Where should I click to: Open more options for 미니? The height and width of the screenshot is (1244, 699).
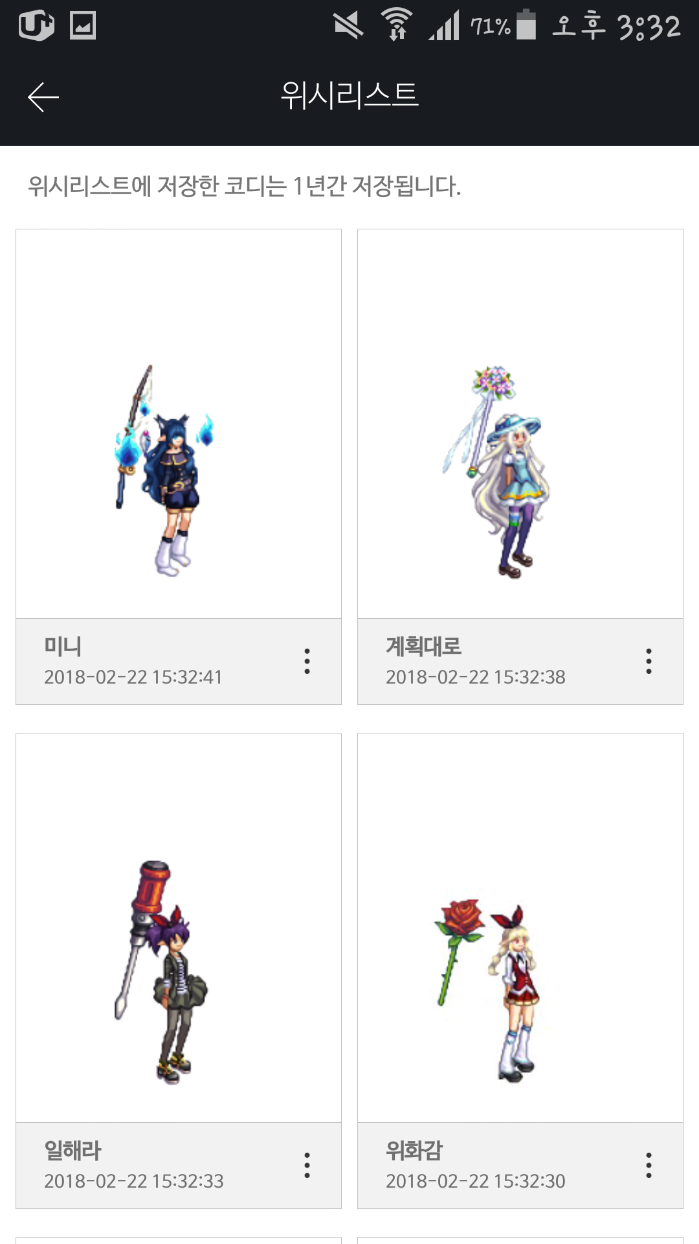[307, 661]
